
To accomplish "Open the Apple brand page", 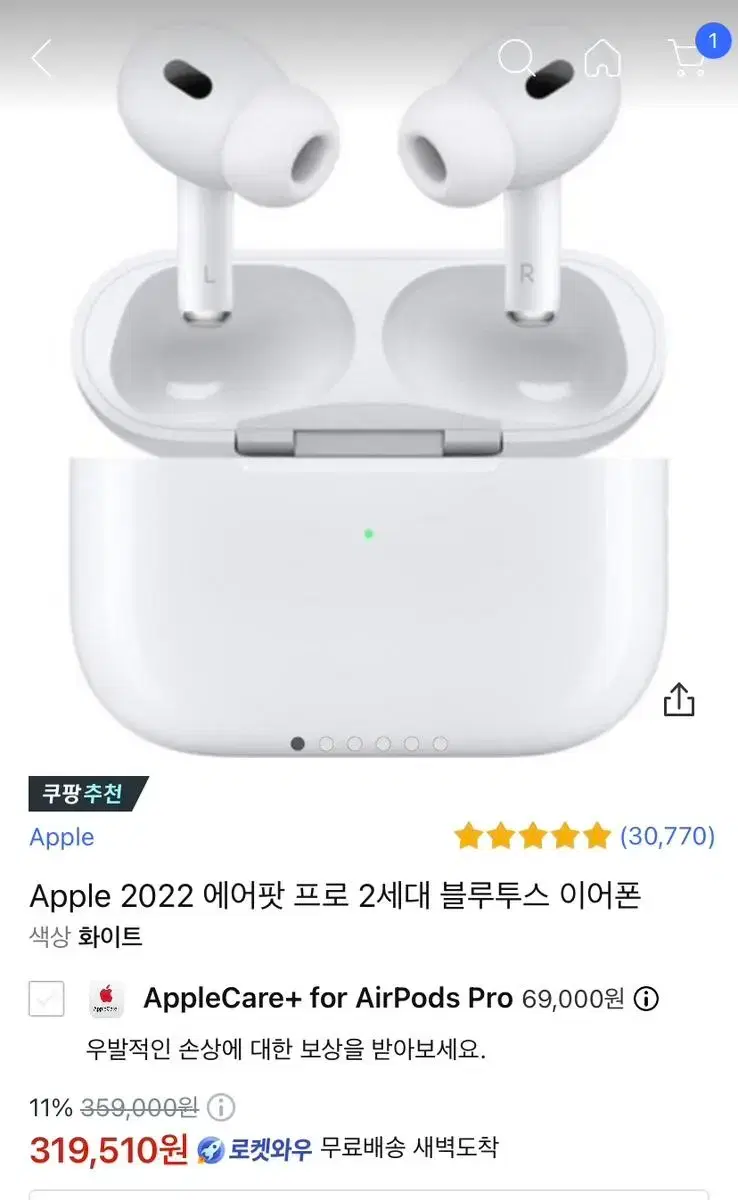I will 61,837.
